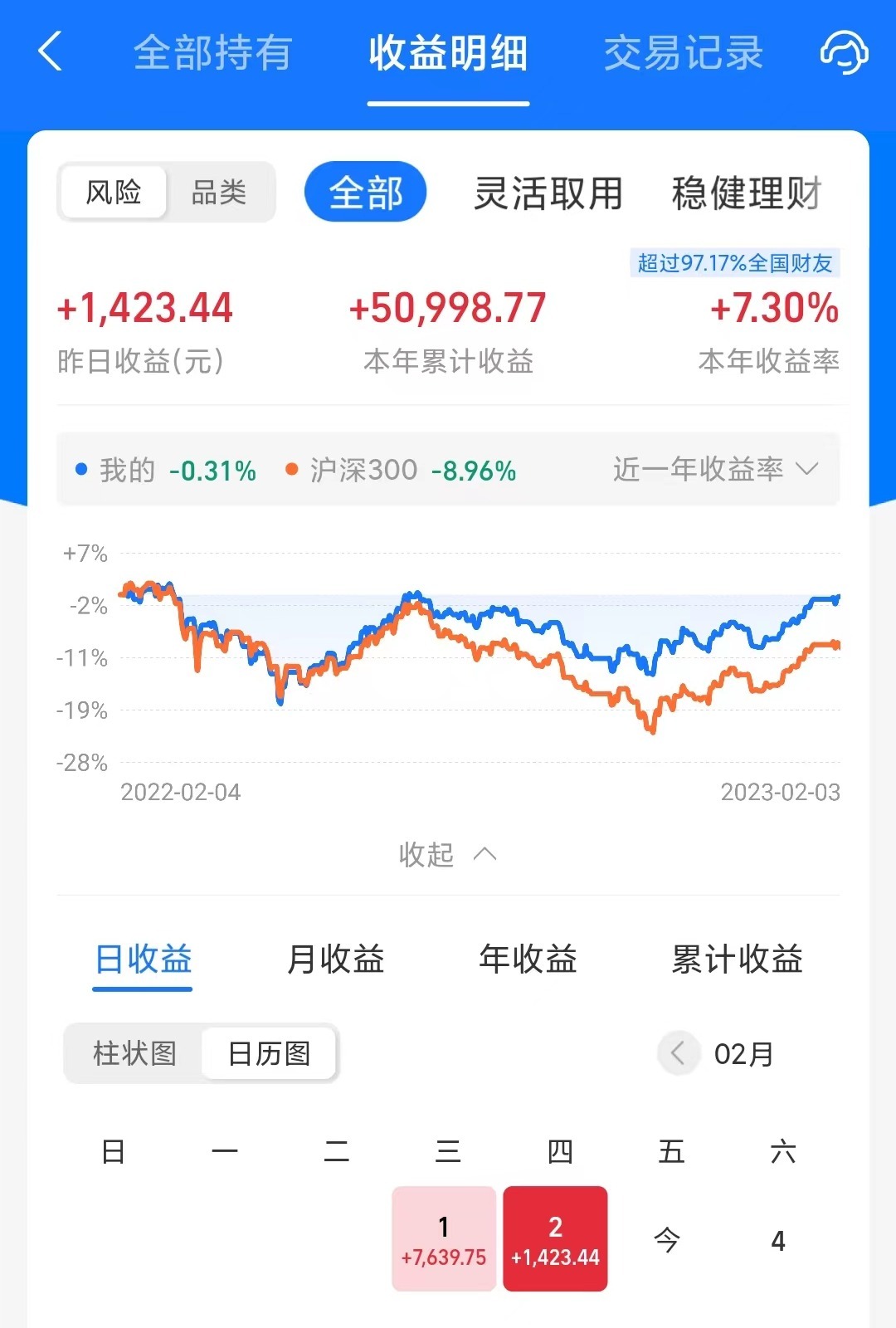The image size is (896, 1328).
Task: Switch to 日历图 view
Action: 268,1053
